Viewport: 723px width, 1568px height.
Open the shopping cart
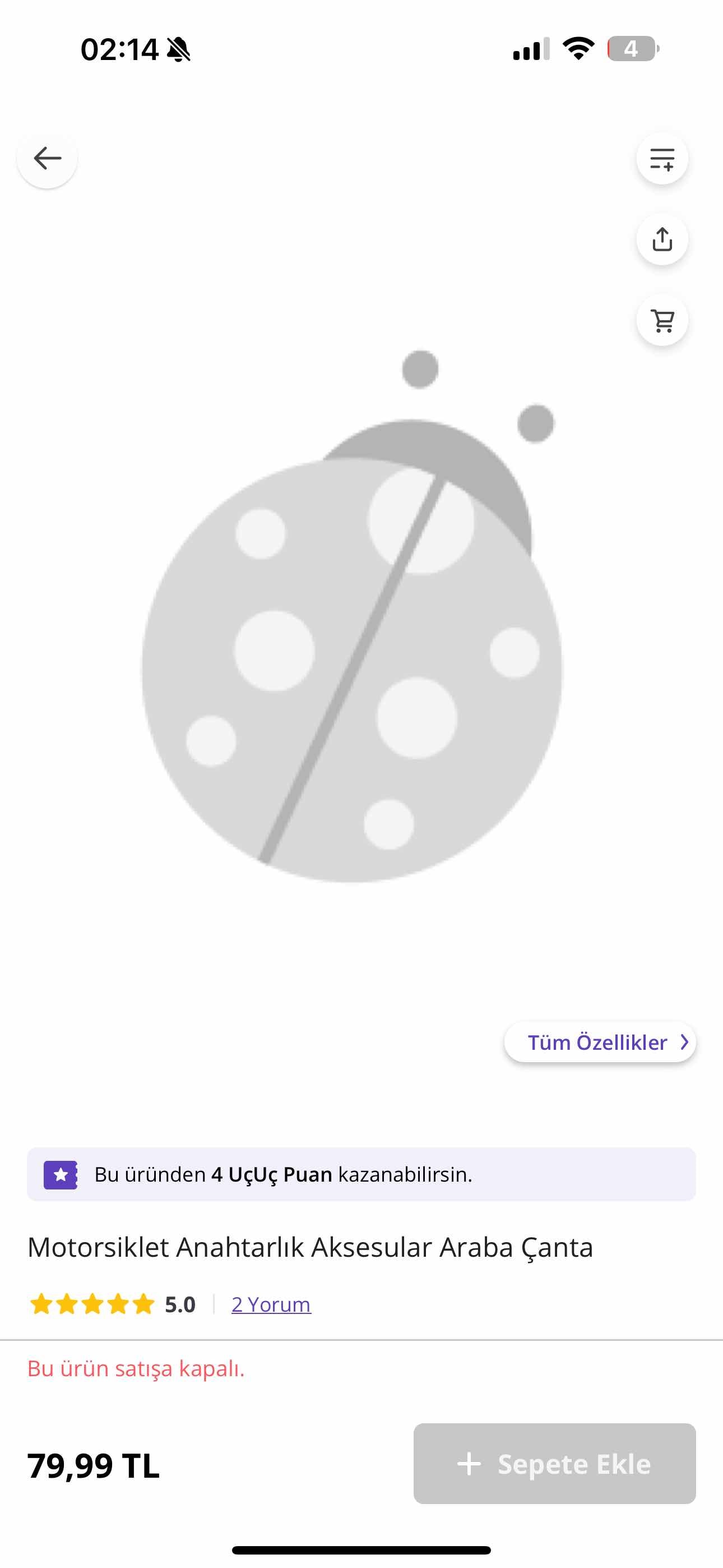[662, 320]
